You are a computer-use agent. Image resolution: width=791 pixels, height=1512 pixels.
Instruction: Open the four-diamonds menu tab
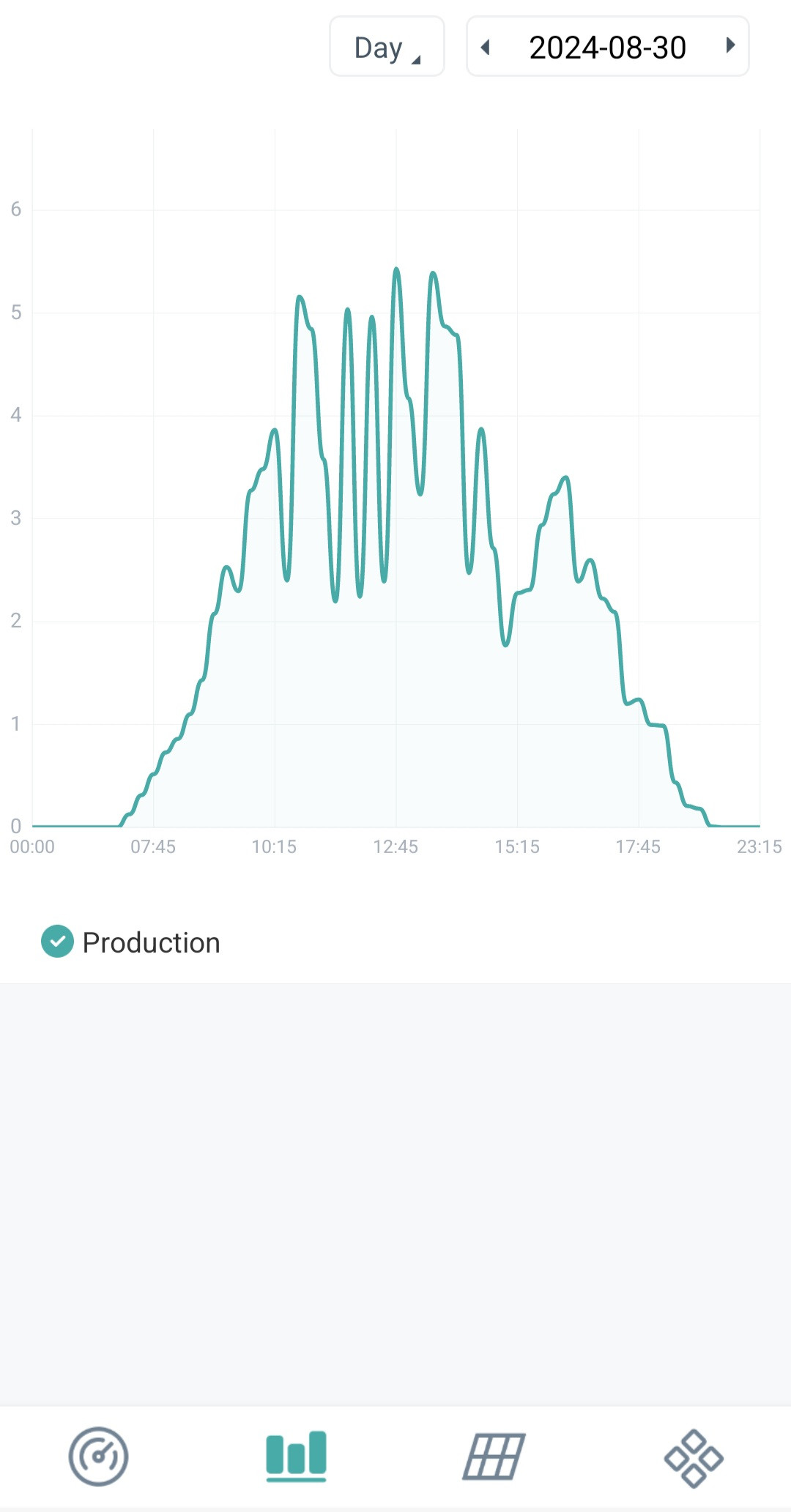[x=693, y=1458]
